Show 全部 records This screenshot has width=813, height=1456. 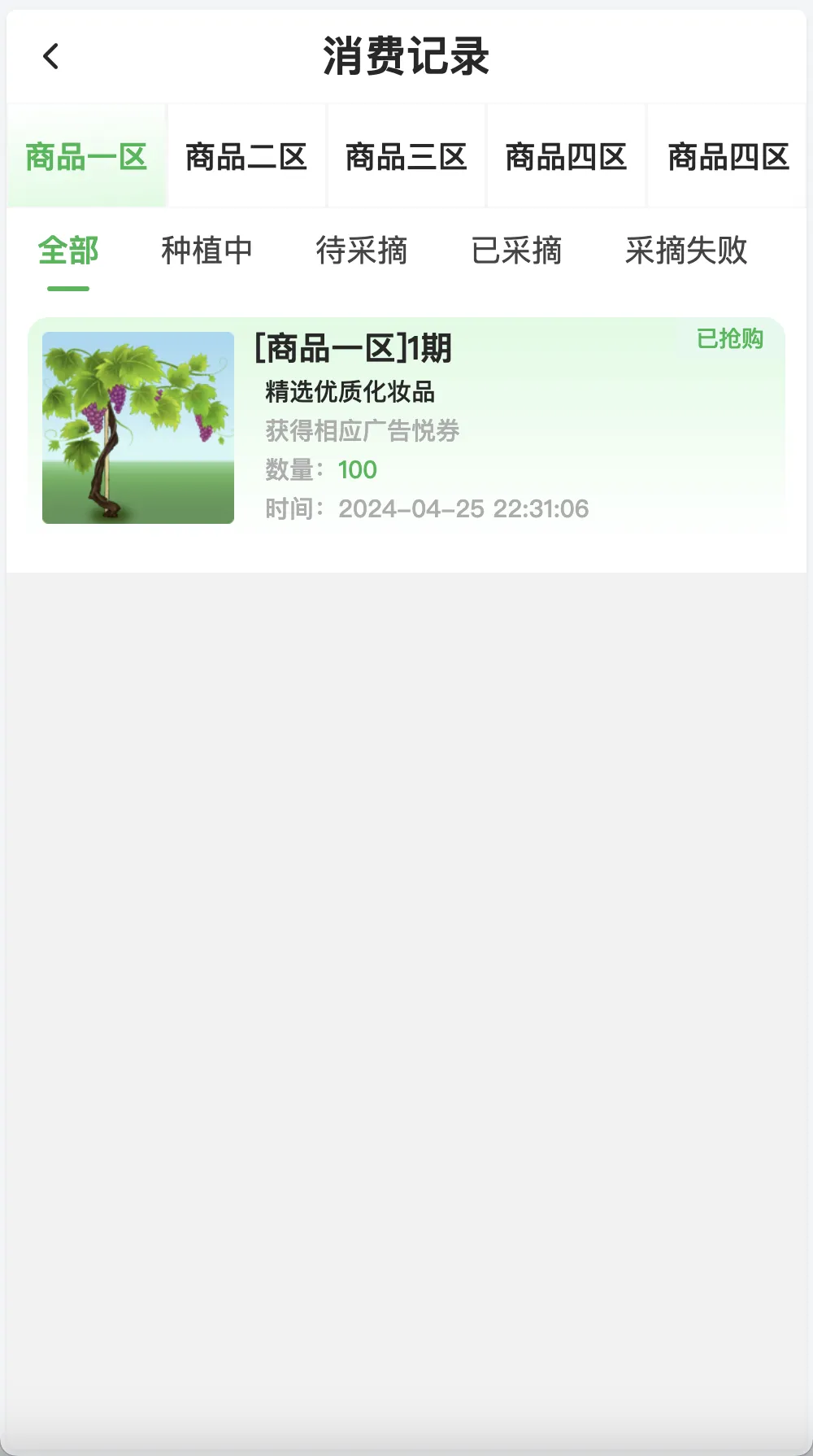68,251
